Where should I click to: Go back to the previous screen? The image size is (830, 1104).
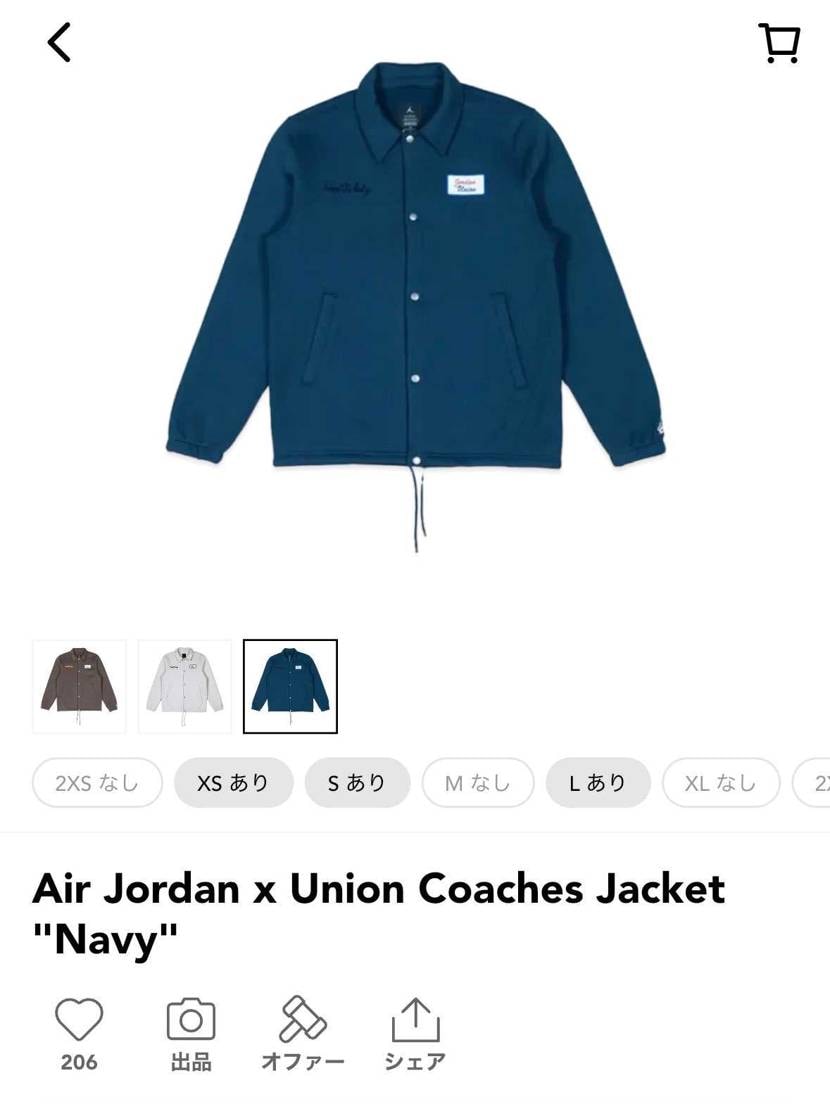tap(60, 42)
